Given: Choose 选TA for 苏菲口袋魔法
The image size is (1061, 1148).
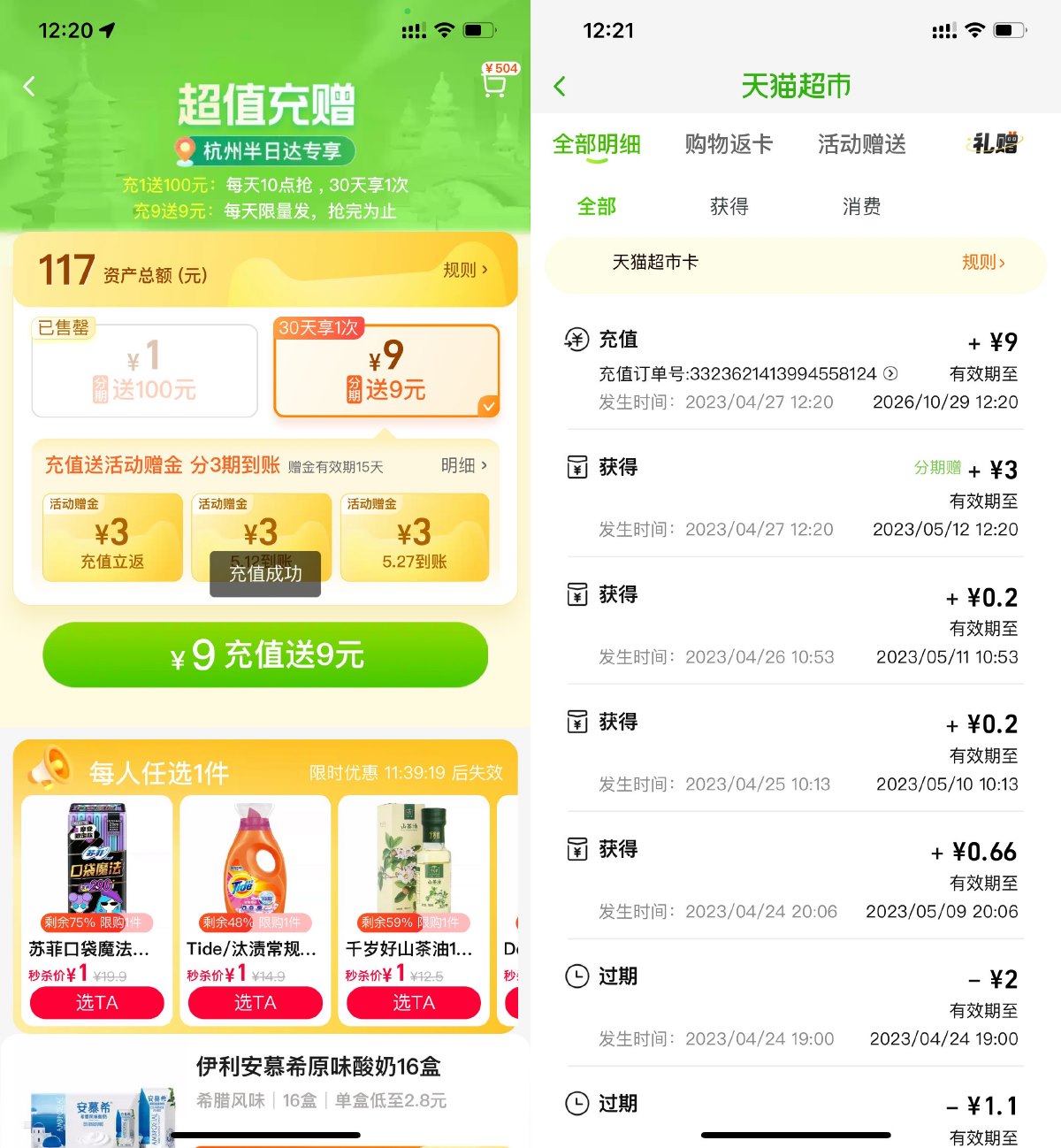Looking at the screenshot, I should tap(96, 1002).
